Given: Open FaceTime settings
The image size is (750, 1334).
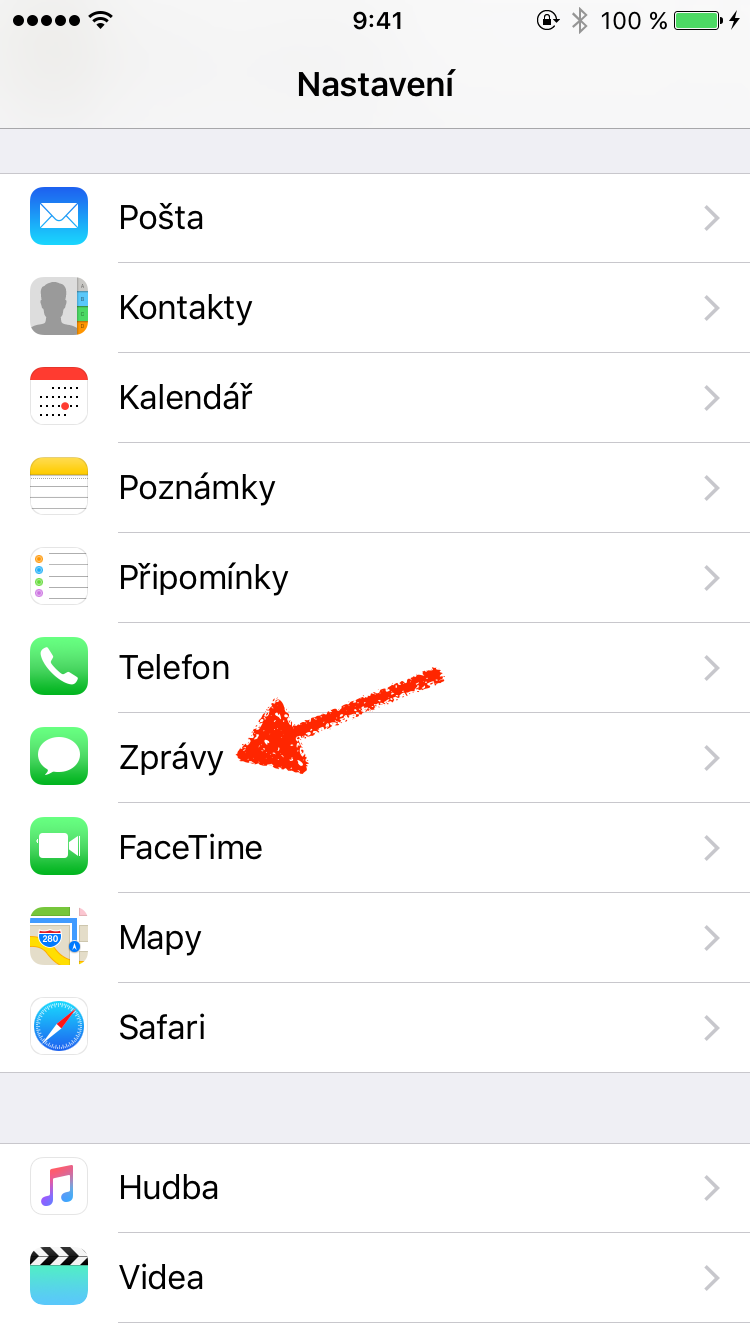Looking at the screenshot, I should [x=375, y=847].
